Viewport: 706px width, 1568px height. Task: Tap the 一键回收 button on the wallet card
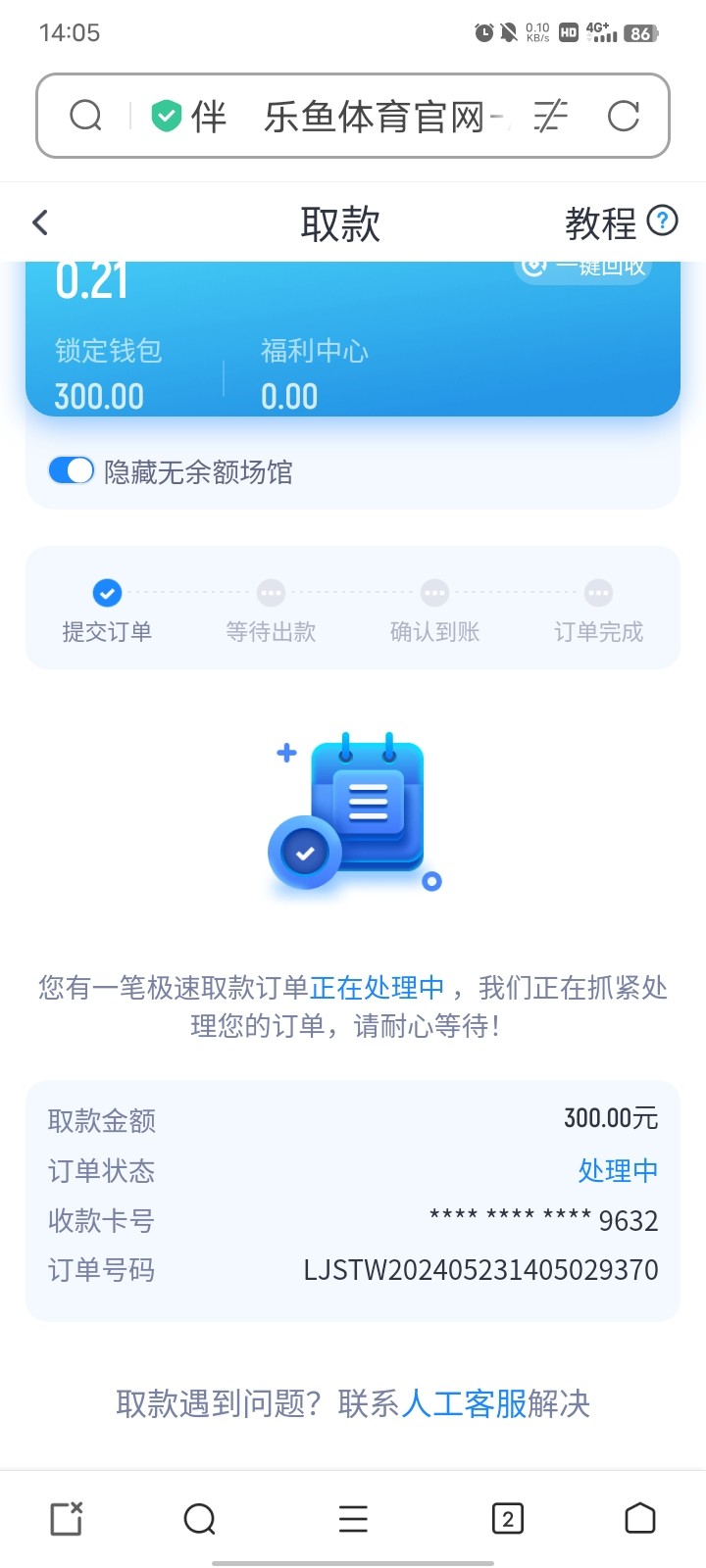coord(583,268)
